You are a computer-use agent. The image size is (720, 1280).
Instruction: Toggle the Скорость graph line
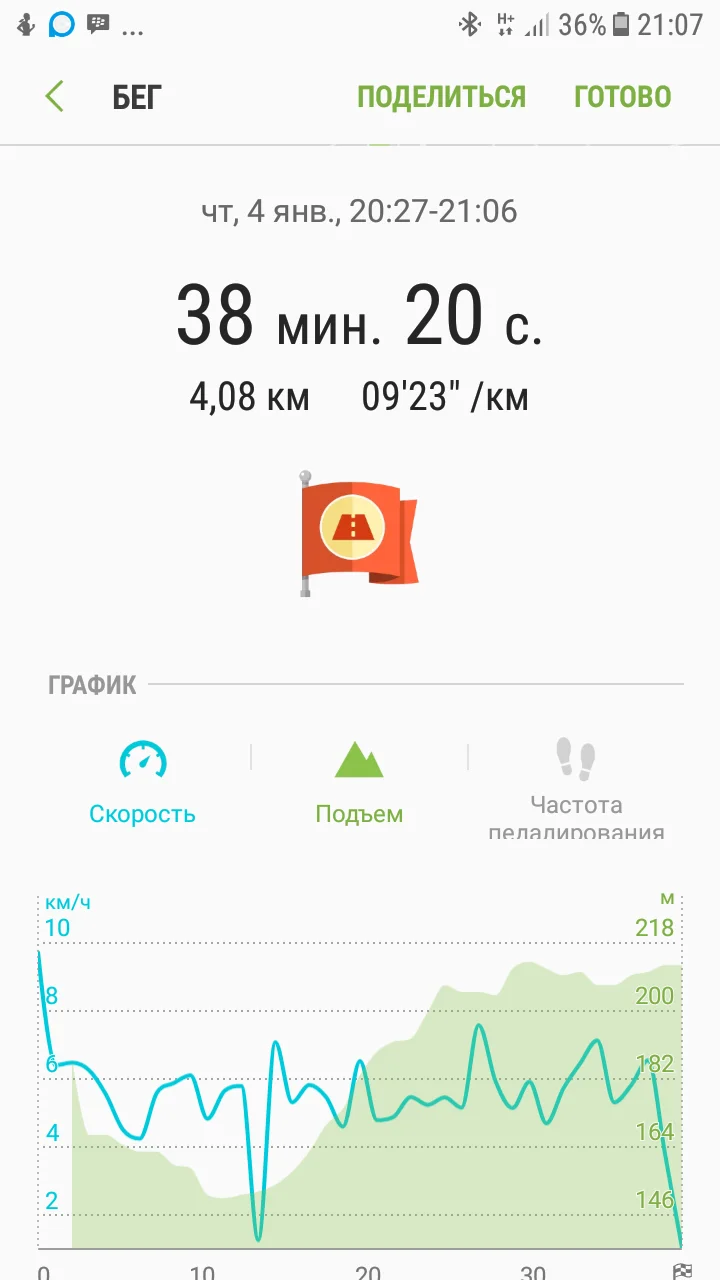coord(142,782)
